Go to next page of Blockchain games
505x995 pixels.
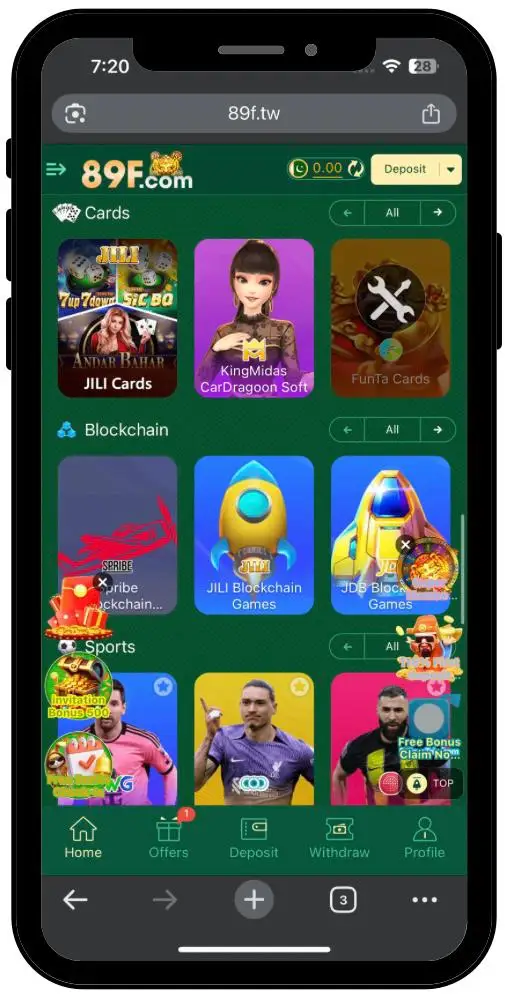click(437, 430)
